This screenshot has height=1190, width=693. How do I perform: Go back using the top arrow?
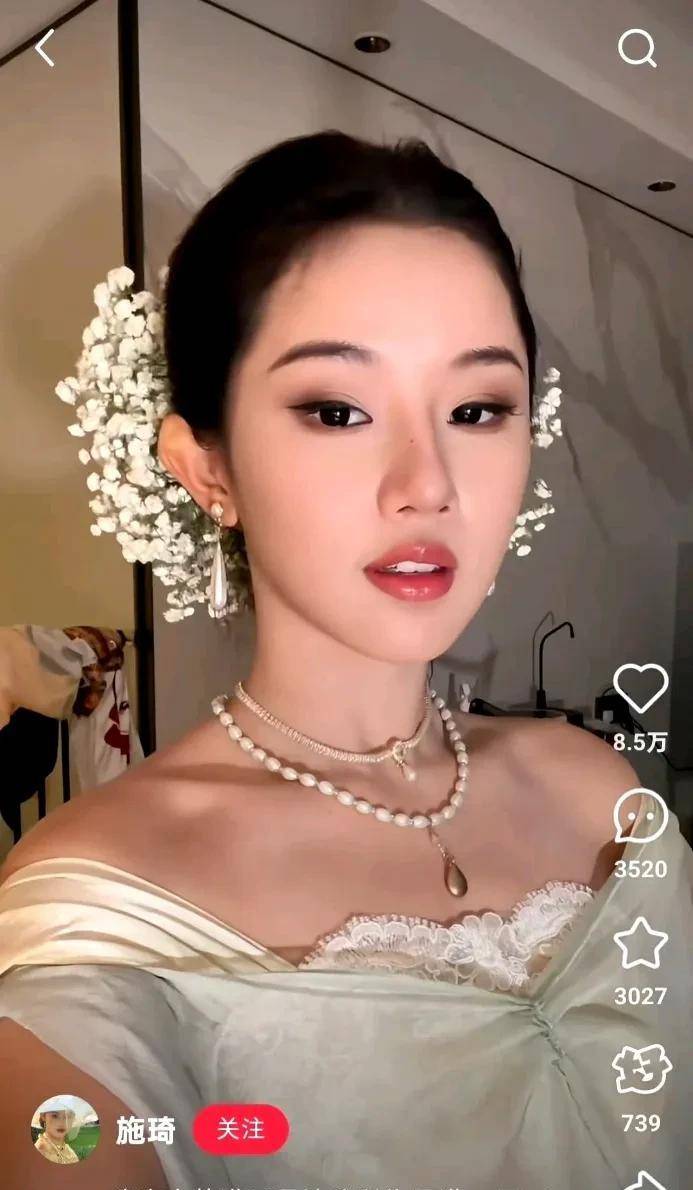coord(44,47)
